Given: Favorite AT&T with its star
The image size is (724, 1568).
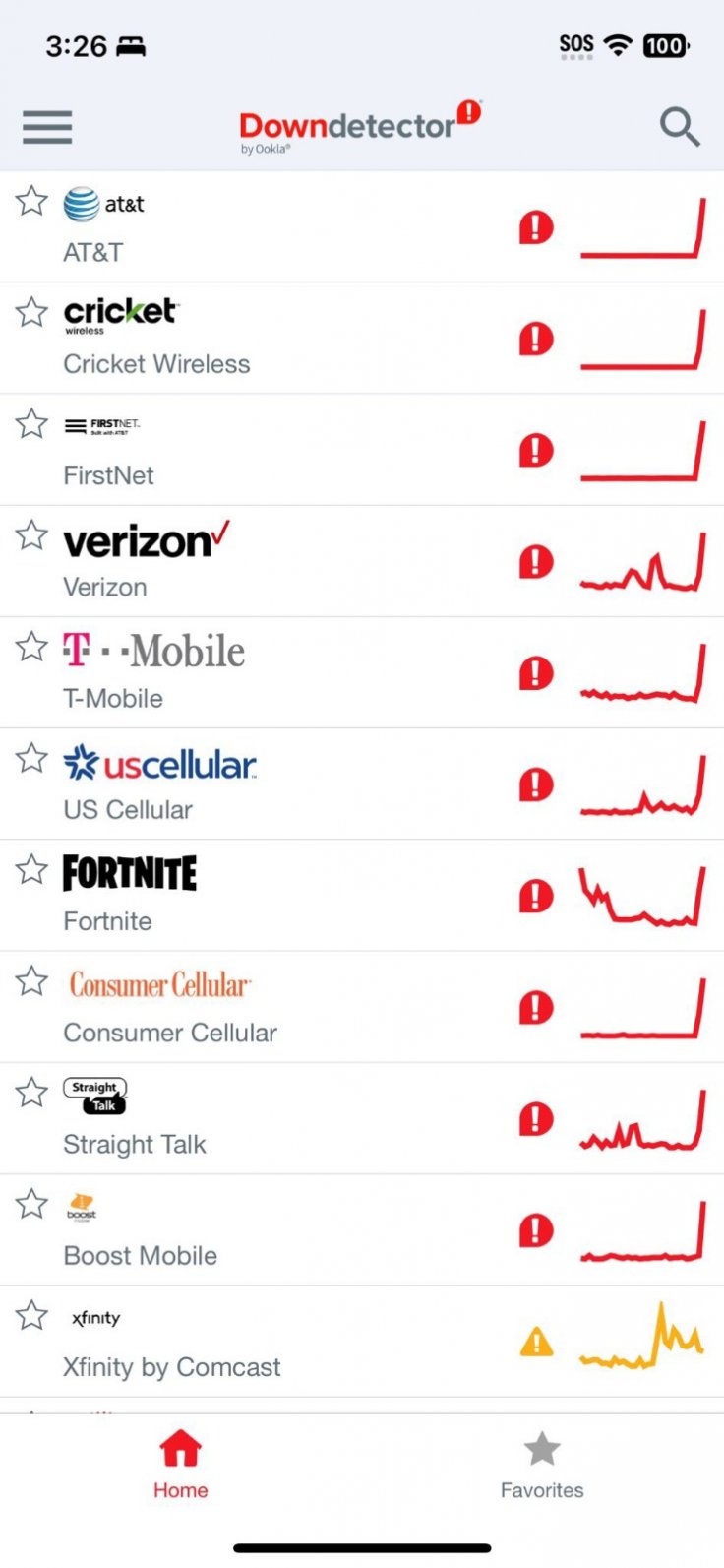Looking at the screenshot, I should coord(31,201).
